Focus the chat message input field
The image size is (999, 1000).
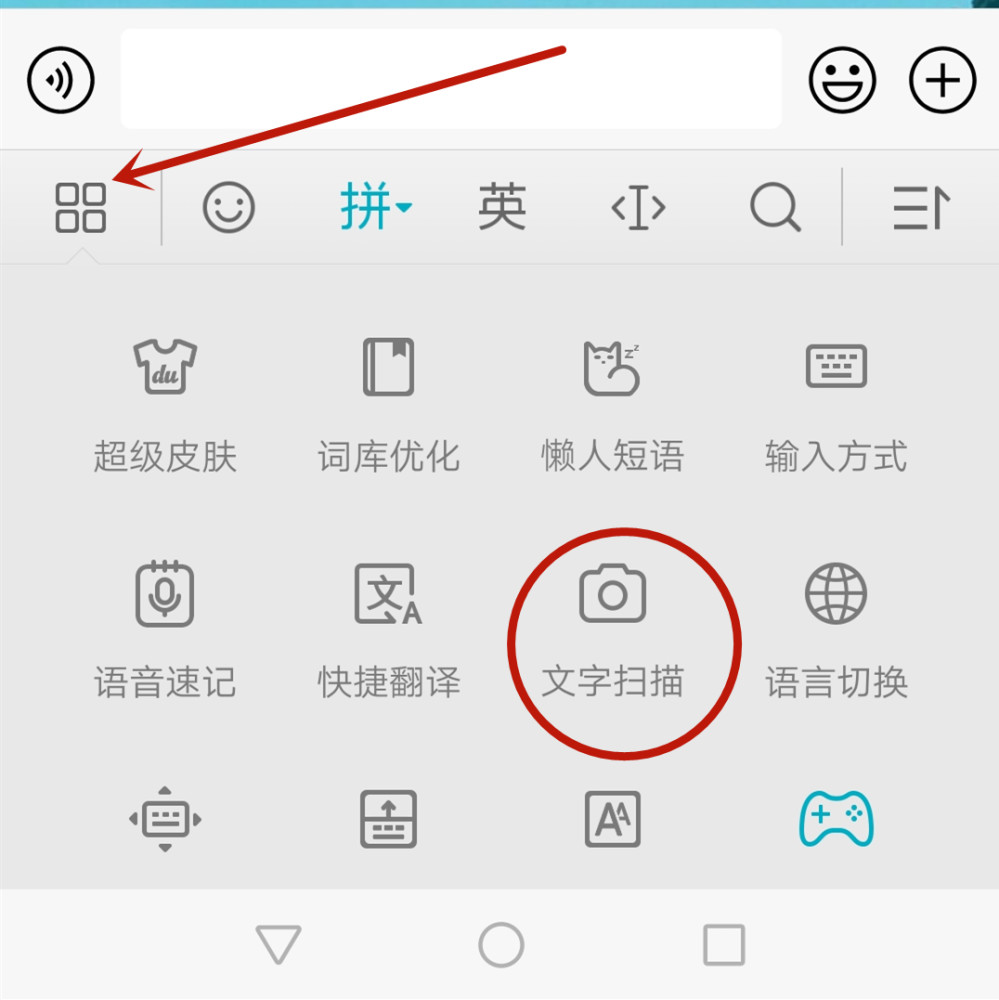[x=450, y=79]
